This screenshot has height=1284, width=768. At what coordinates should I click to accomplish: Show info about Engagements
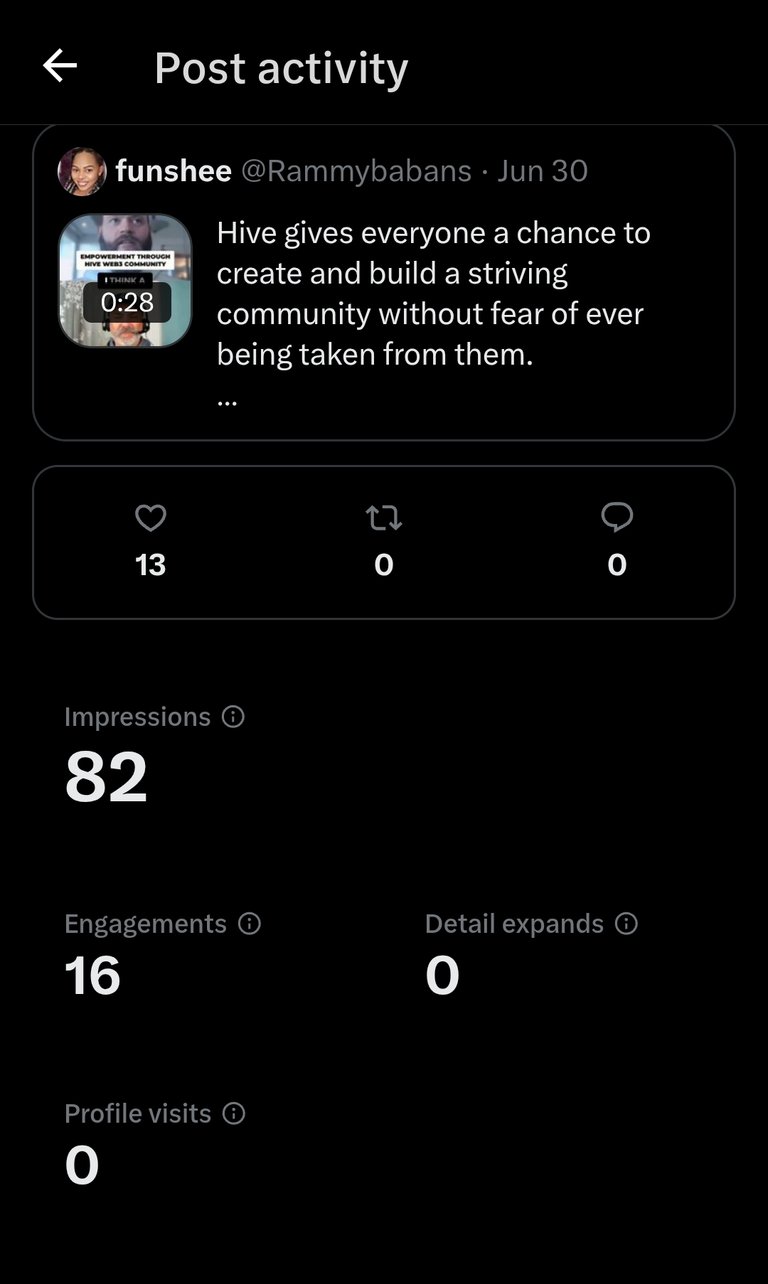[x=250, y=924]
